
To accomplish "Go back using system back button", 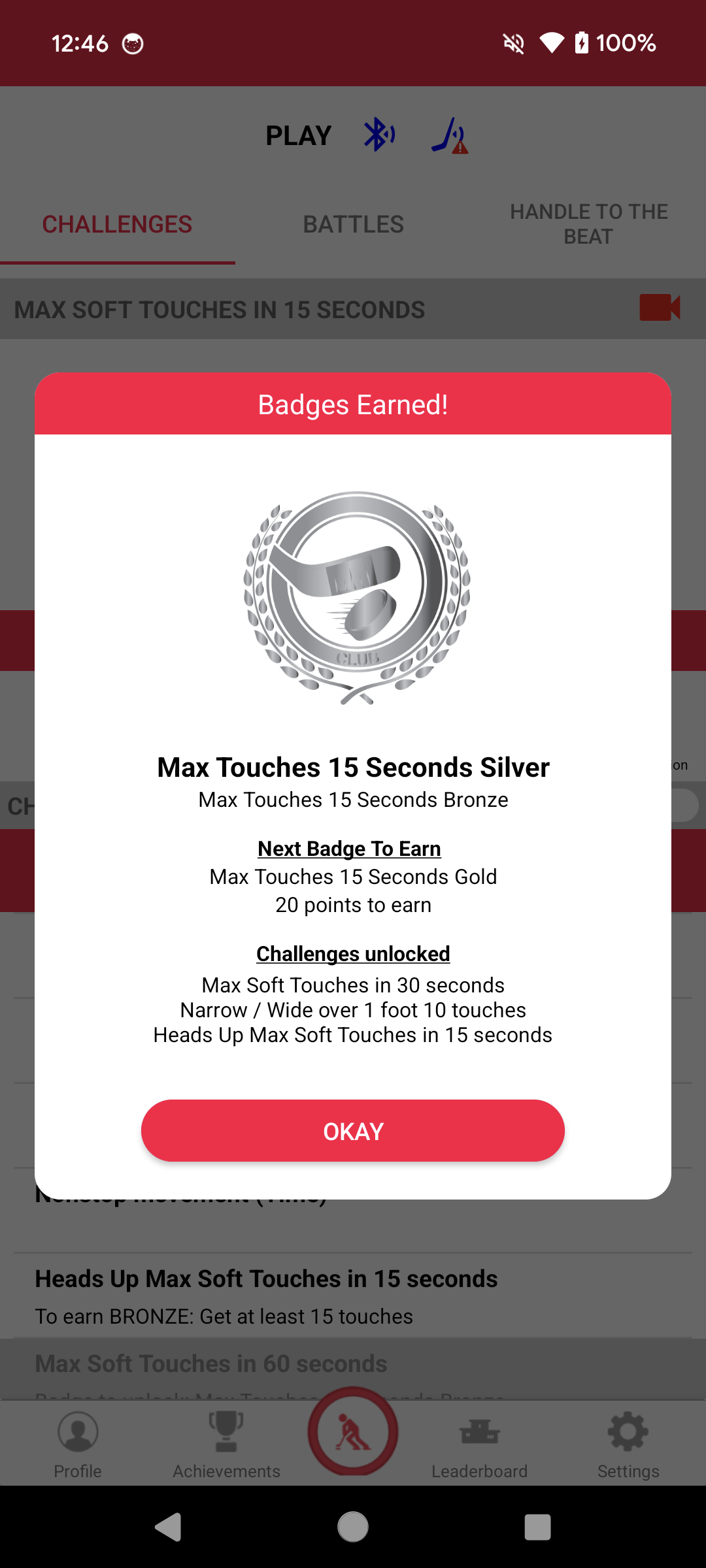I will [169, 1527].
